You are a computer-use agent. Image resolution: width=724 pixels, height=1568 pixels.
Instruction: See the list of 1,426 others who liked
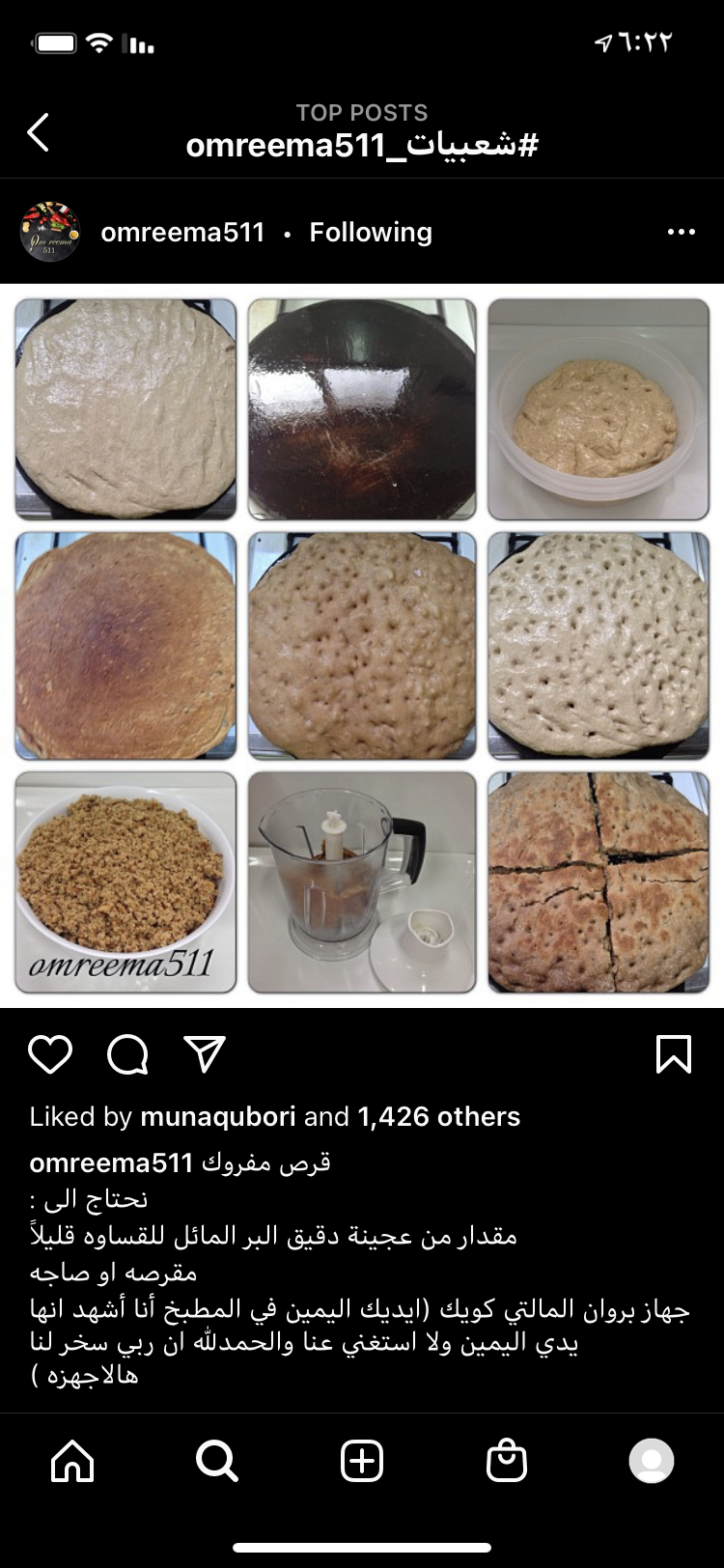[x=438, y=1117]
